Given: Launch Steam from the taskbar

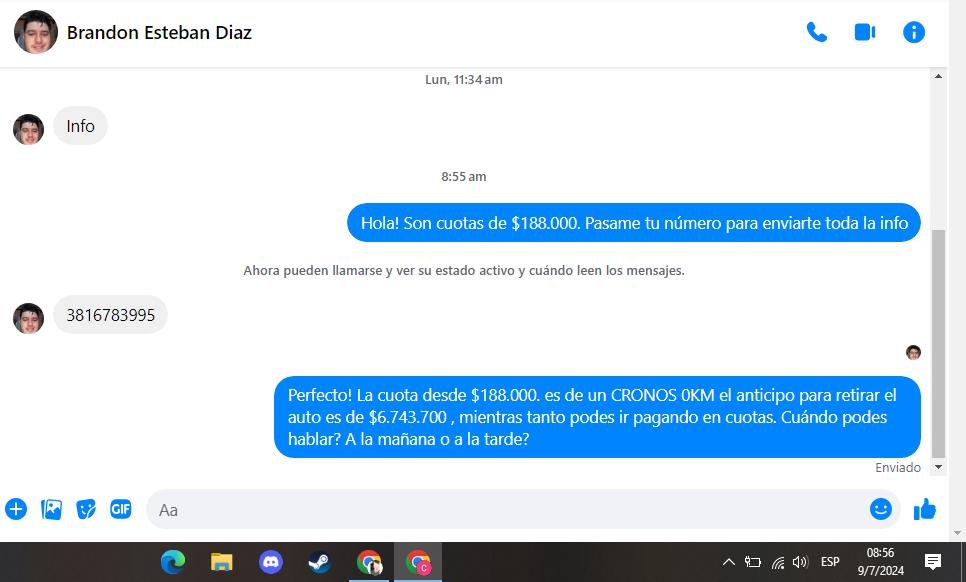Looking at the screenshot, I should [x=319, y=562].
